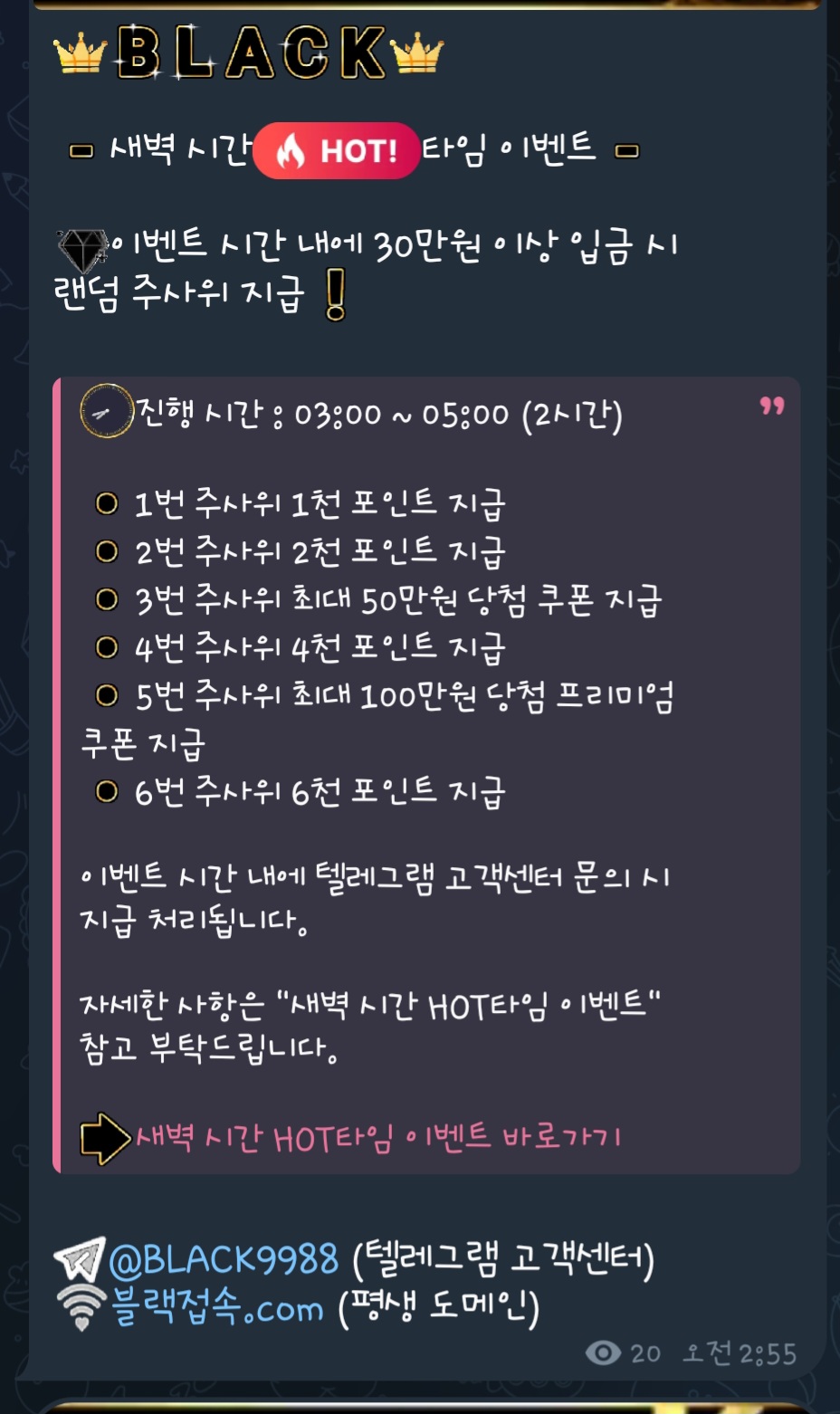Viewport: 840px width, 1414px height.
Task: Open the 새벽 시간 HOT타임 이벤트 바로가기 link
Action: click(378, 1137)
